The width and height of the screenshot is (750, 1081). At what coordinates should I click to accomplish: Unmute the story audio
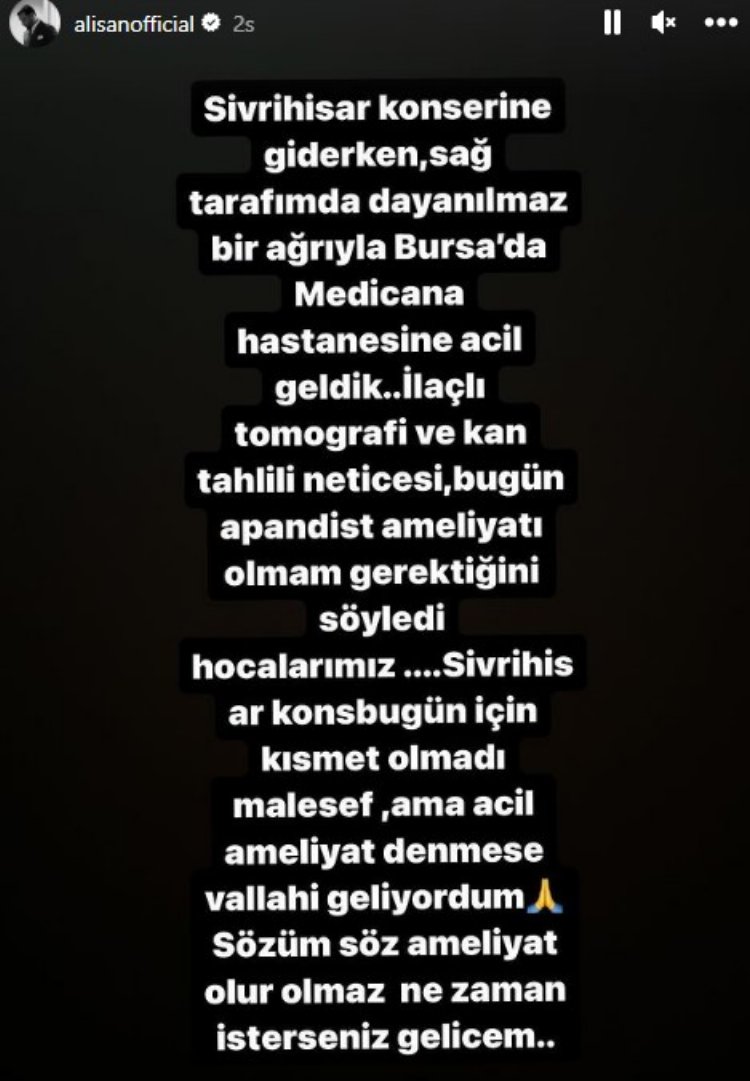[x=663, y=25]
